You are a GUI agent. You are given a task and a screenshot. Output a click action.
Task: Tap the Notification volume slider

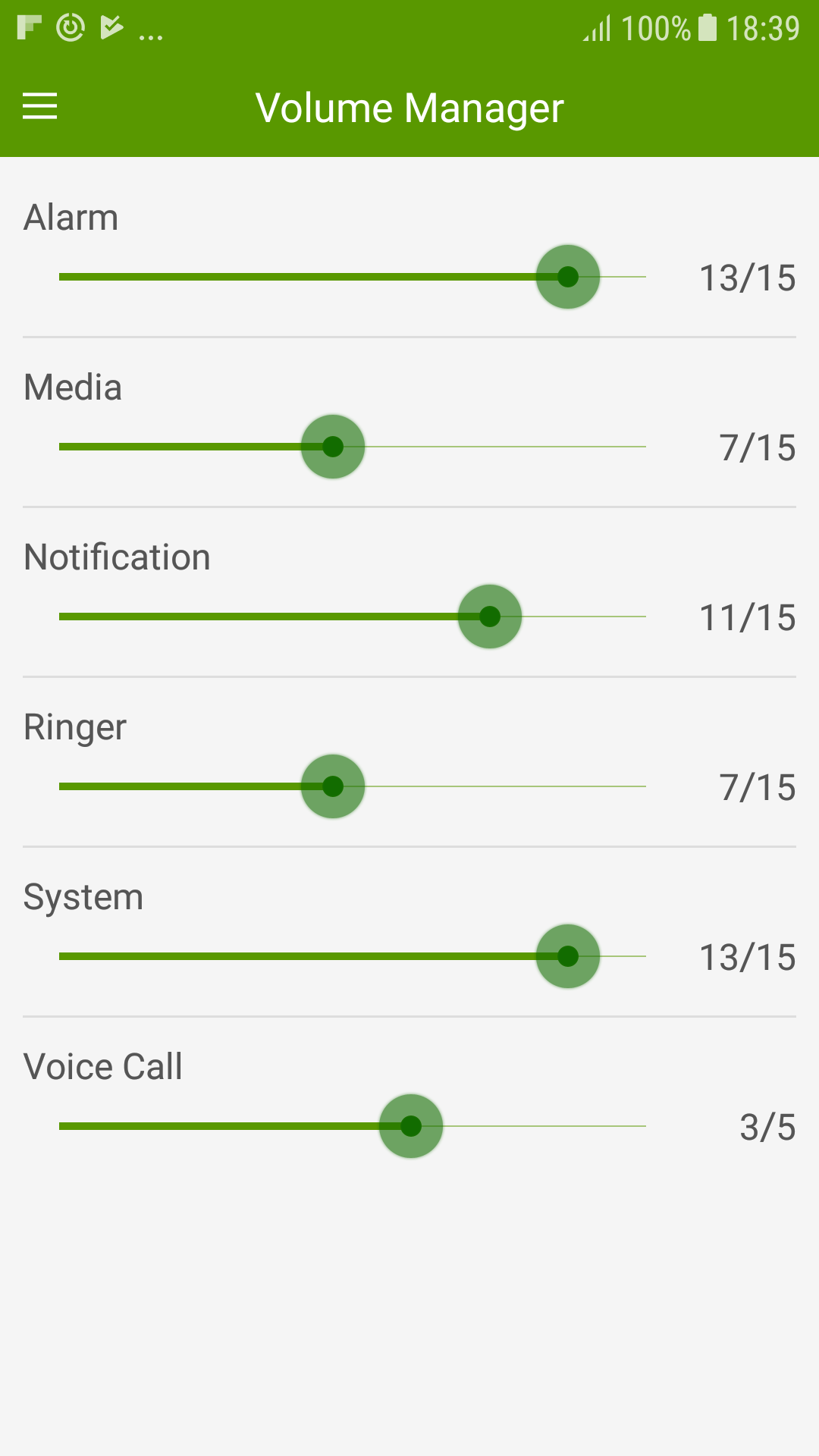490,617
